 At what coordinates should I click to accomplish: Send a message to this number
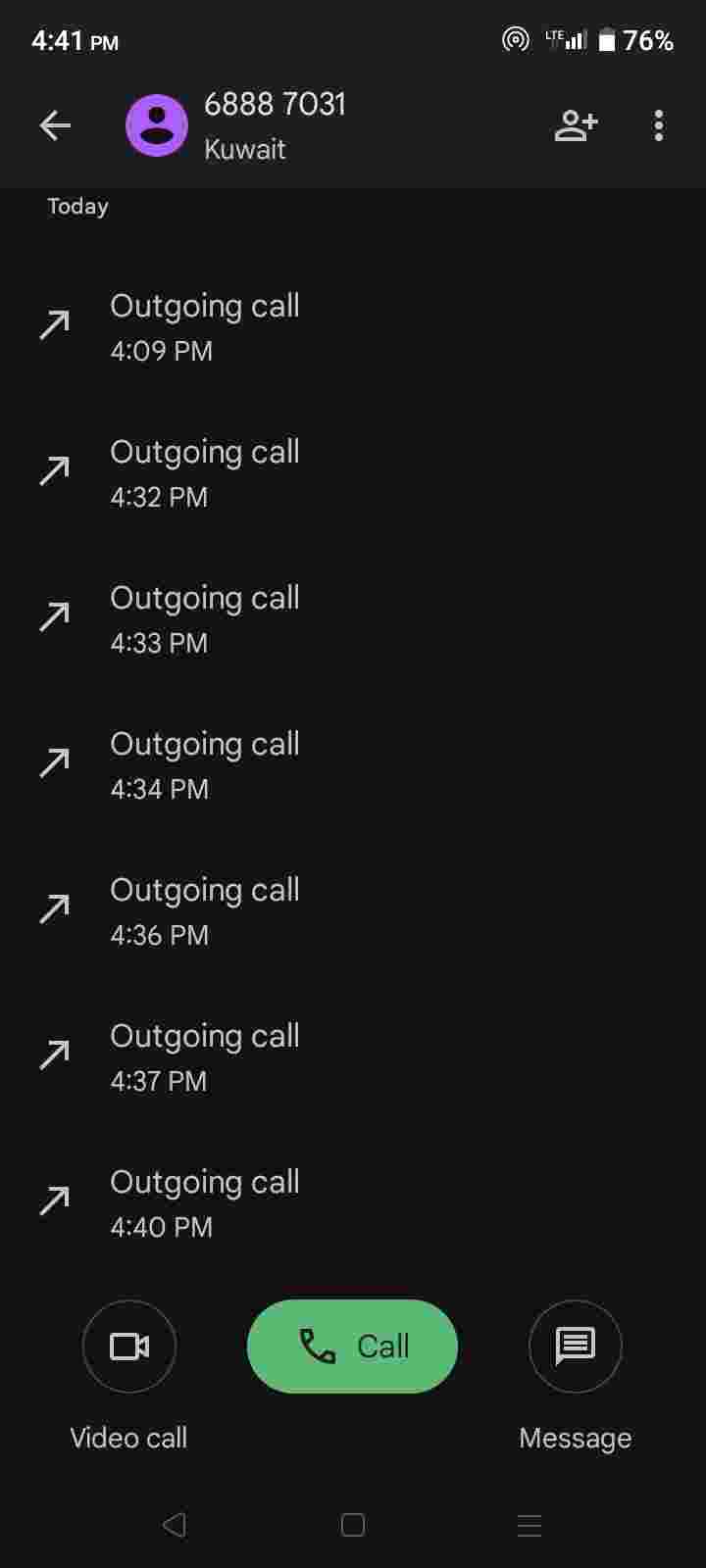(x=575, y=1347)
